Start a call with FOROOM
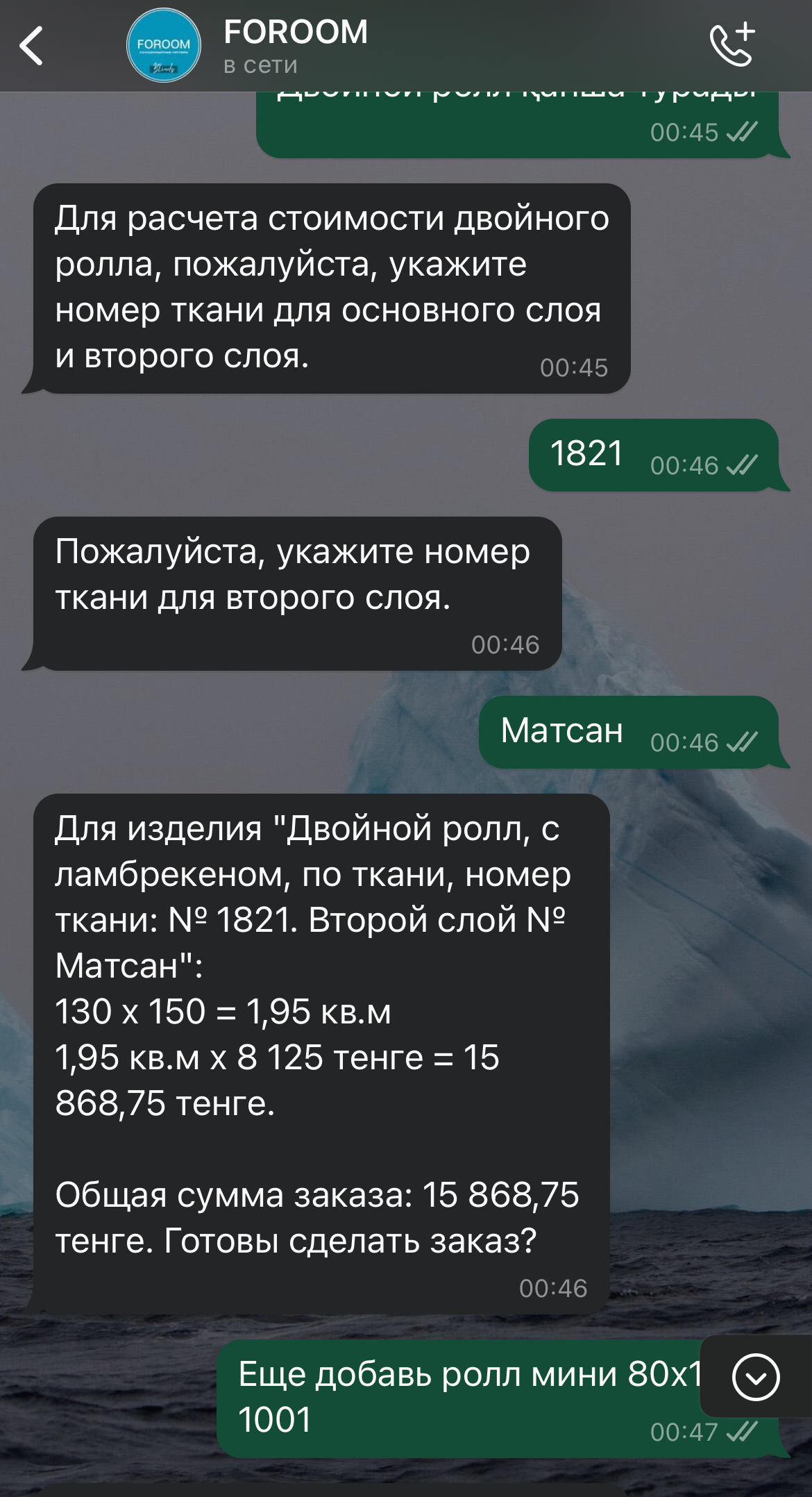This screenshot has width=812, height=1497. (733, 46)
